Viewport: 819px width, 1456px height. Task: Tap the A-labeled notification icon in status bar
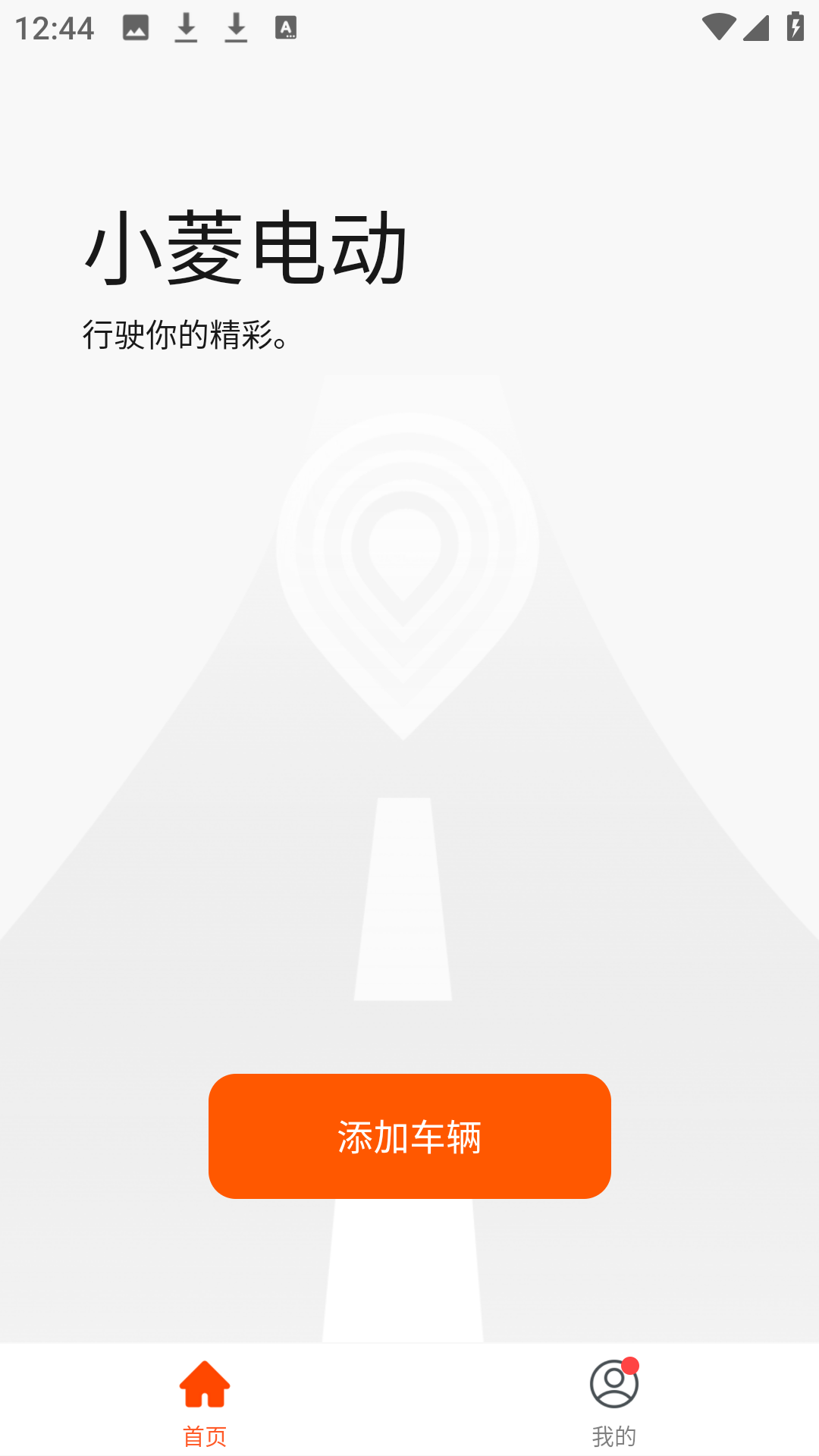click(286, 27)
